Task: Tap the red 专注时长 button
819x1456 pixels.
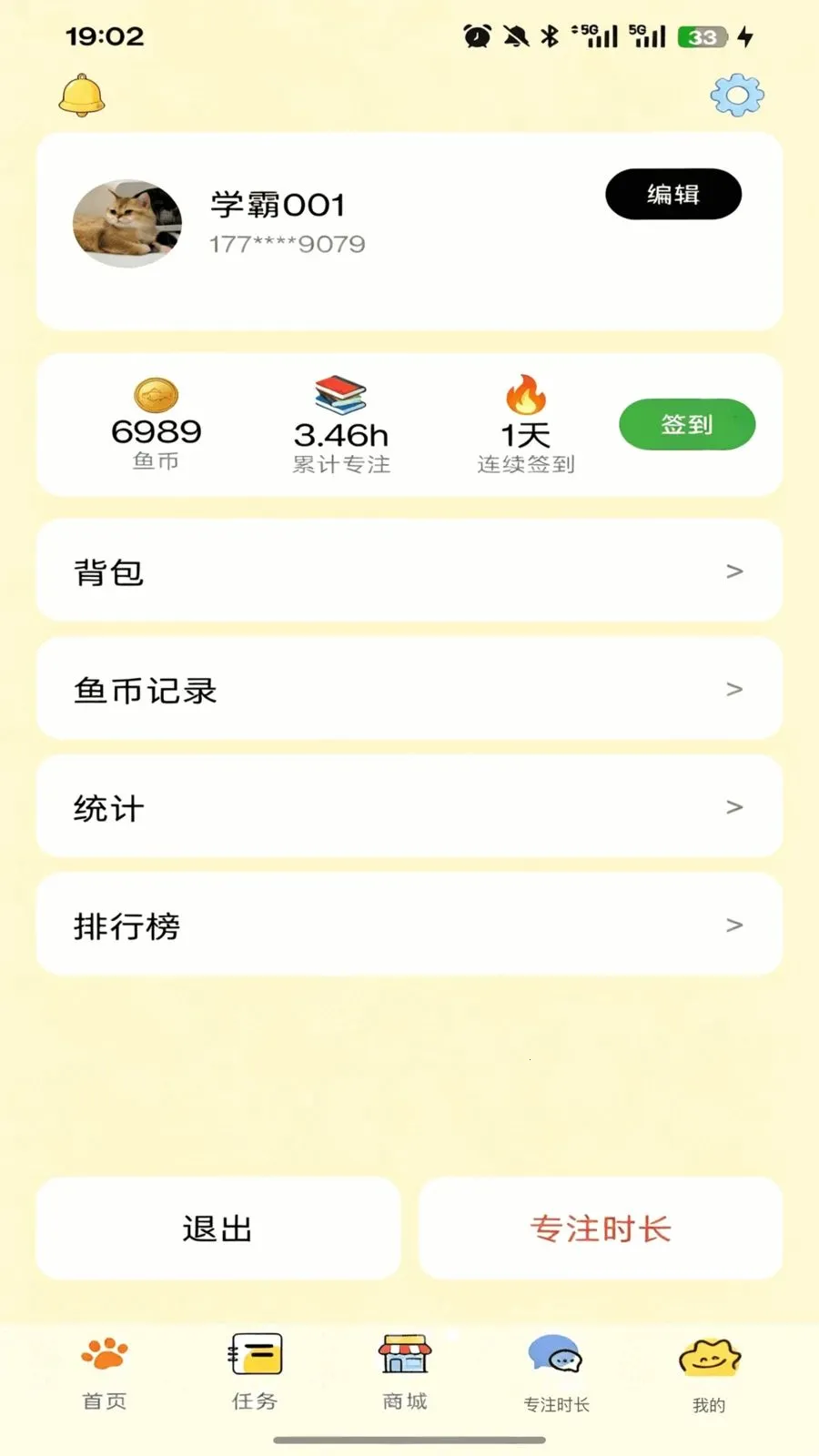Action: point(601,1228)
